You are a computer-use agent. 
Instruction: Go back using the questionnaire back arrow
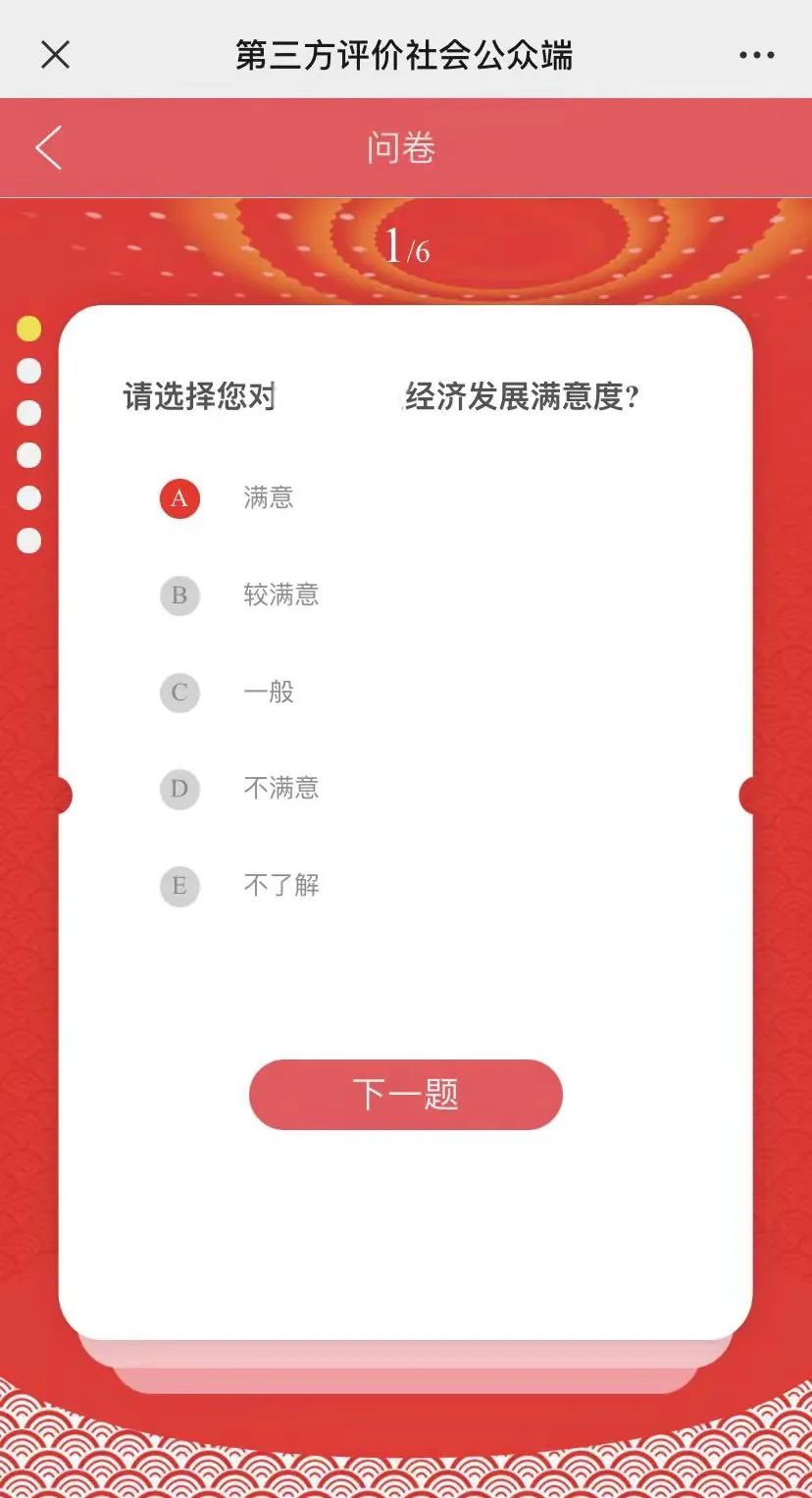(x=49, y=148)
